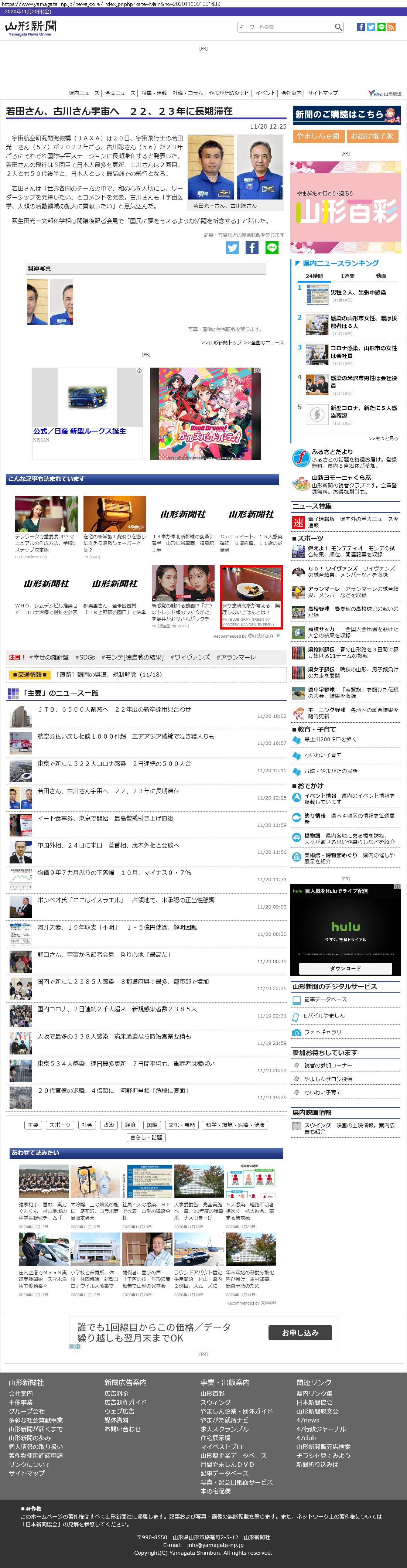Select the お届け電子版 button
The height and width of the screenshot is (1568, 407).
[x=372, y=136]
